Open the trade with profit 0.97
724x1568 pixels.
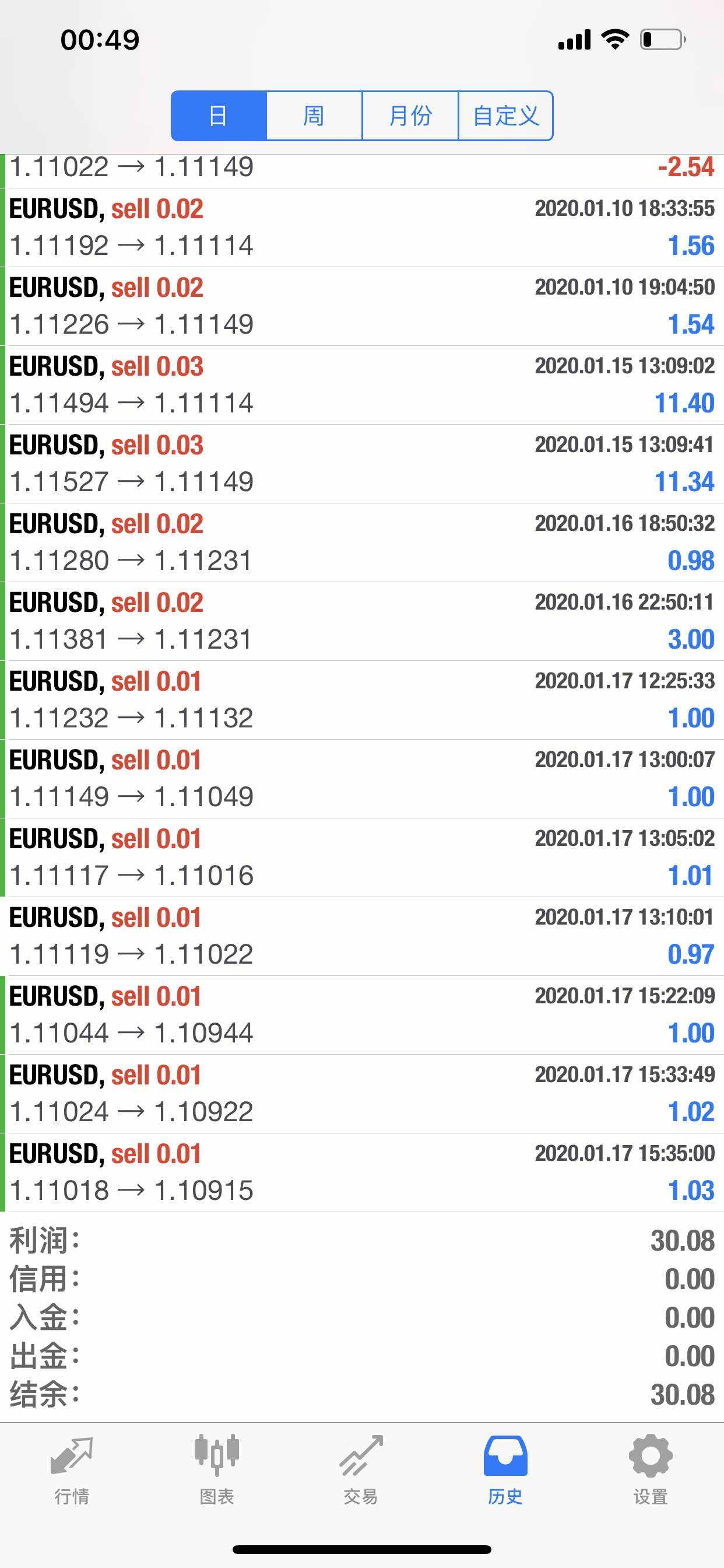click(x=362, y=936)
